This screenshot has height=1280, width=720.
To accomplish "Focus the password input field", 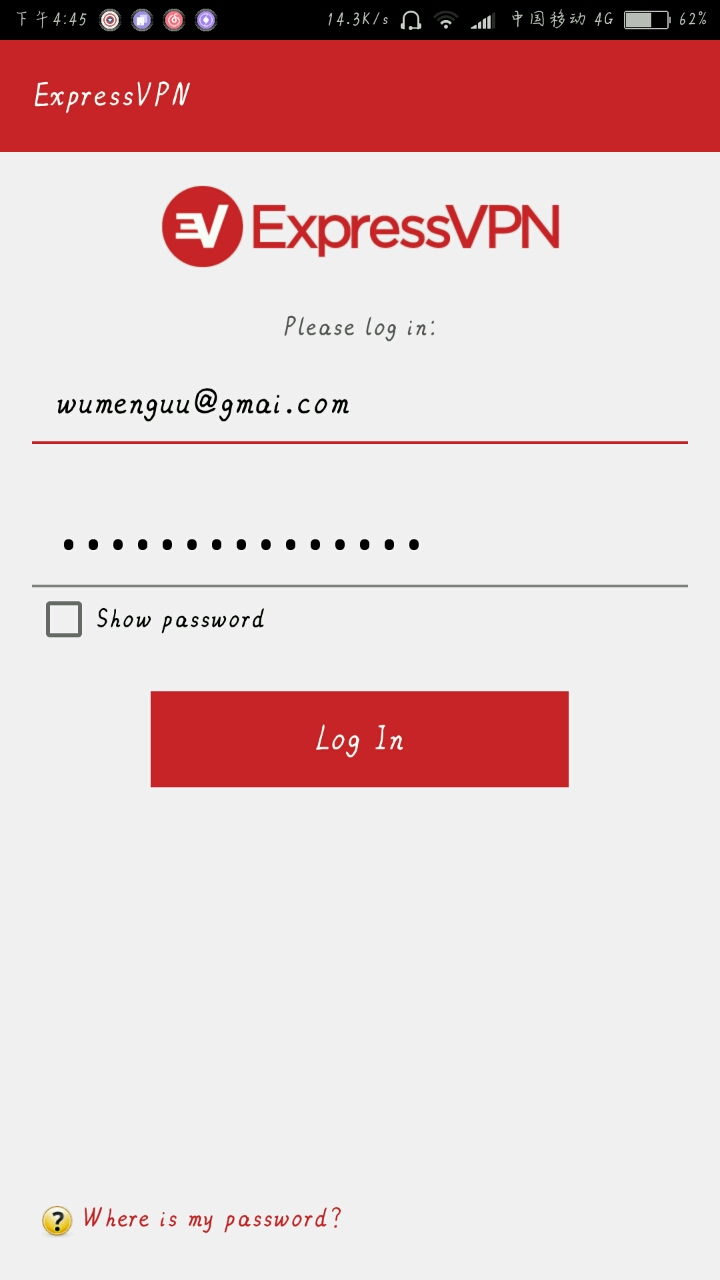I will tap(359, 545).
